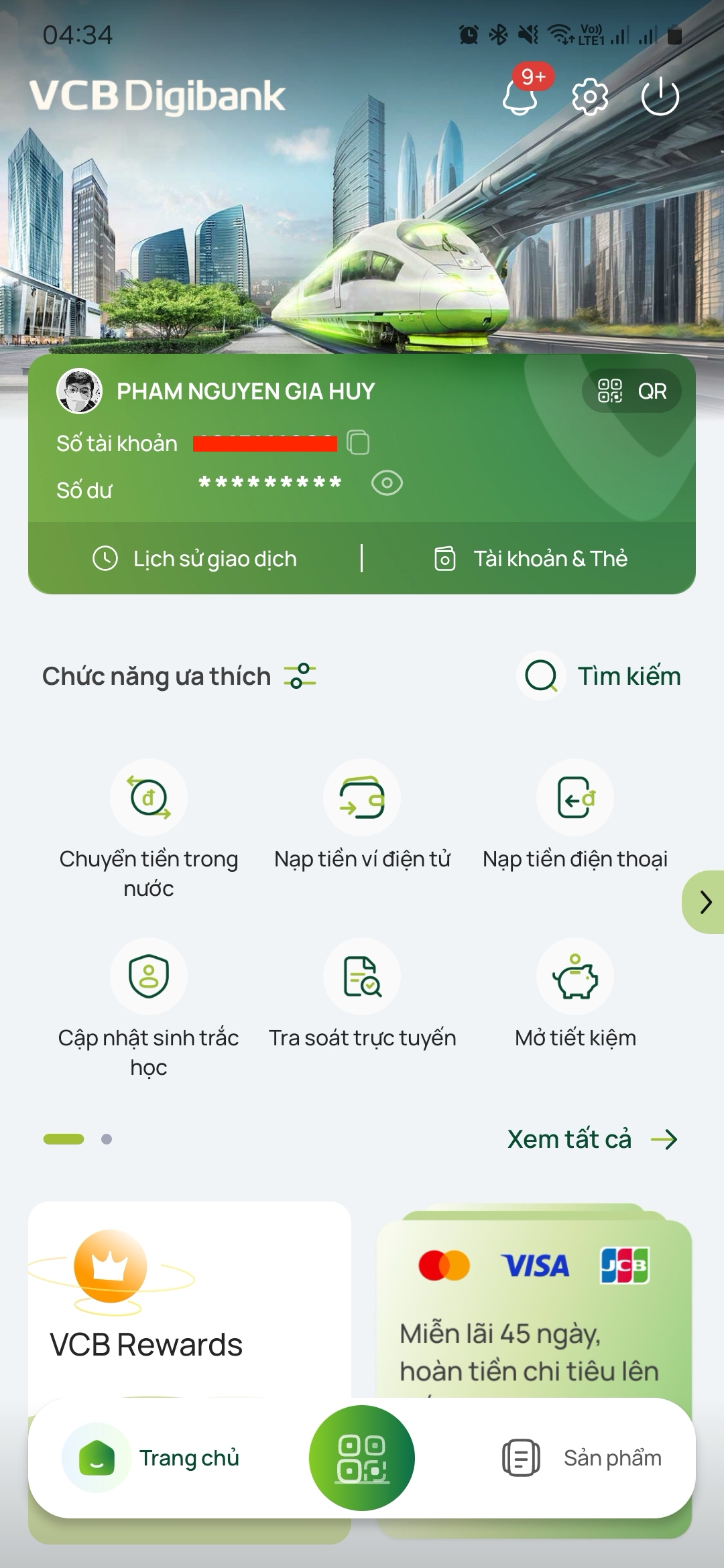Tap the Mở tiết kiệm piggy bank icon
The width and height of the screenshot is (724, 1568).
point(575,976)
